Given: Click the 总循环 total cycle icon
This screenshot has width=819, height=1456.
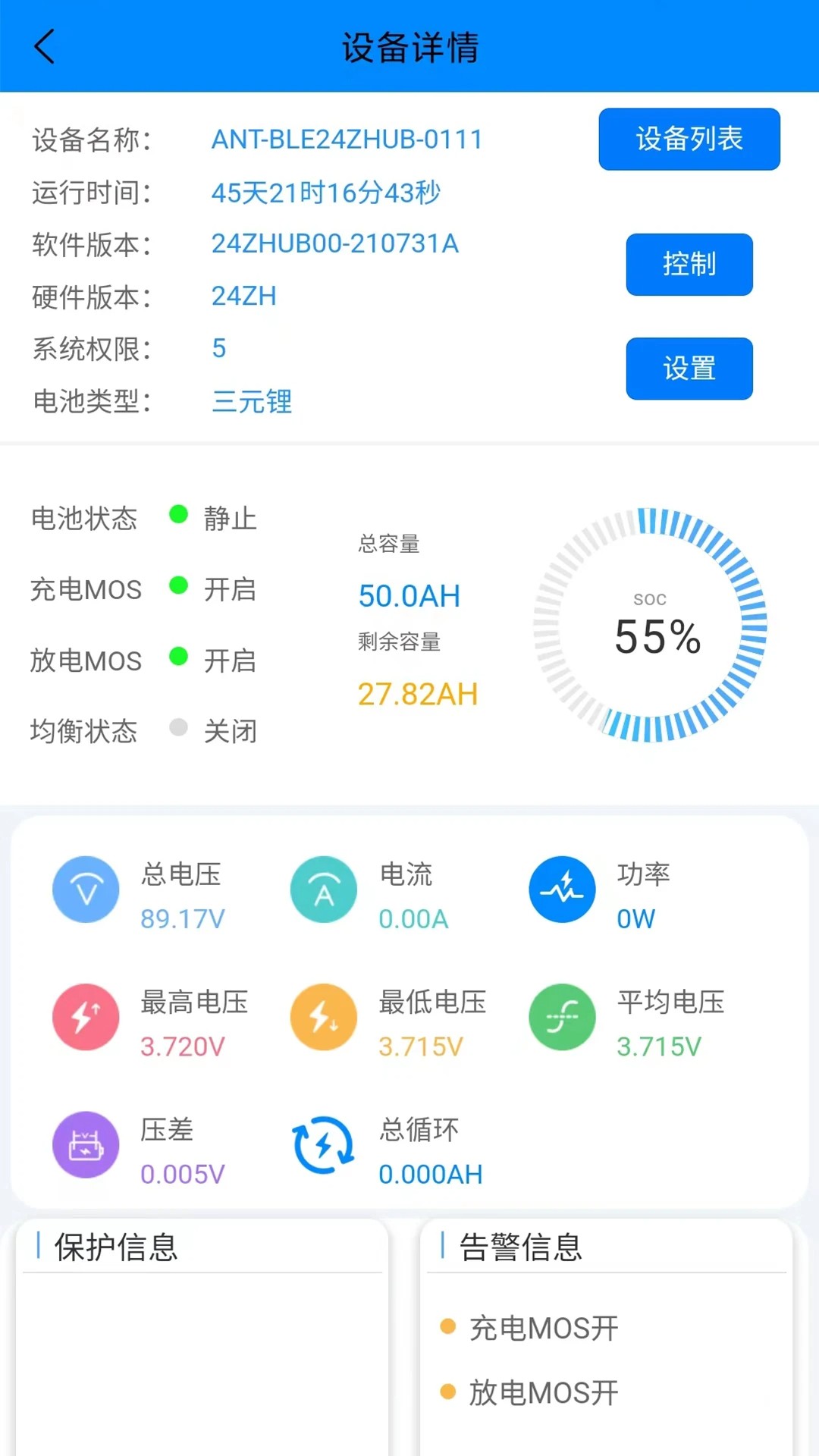Looking at the screenshot, I should coord(324,1145).
